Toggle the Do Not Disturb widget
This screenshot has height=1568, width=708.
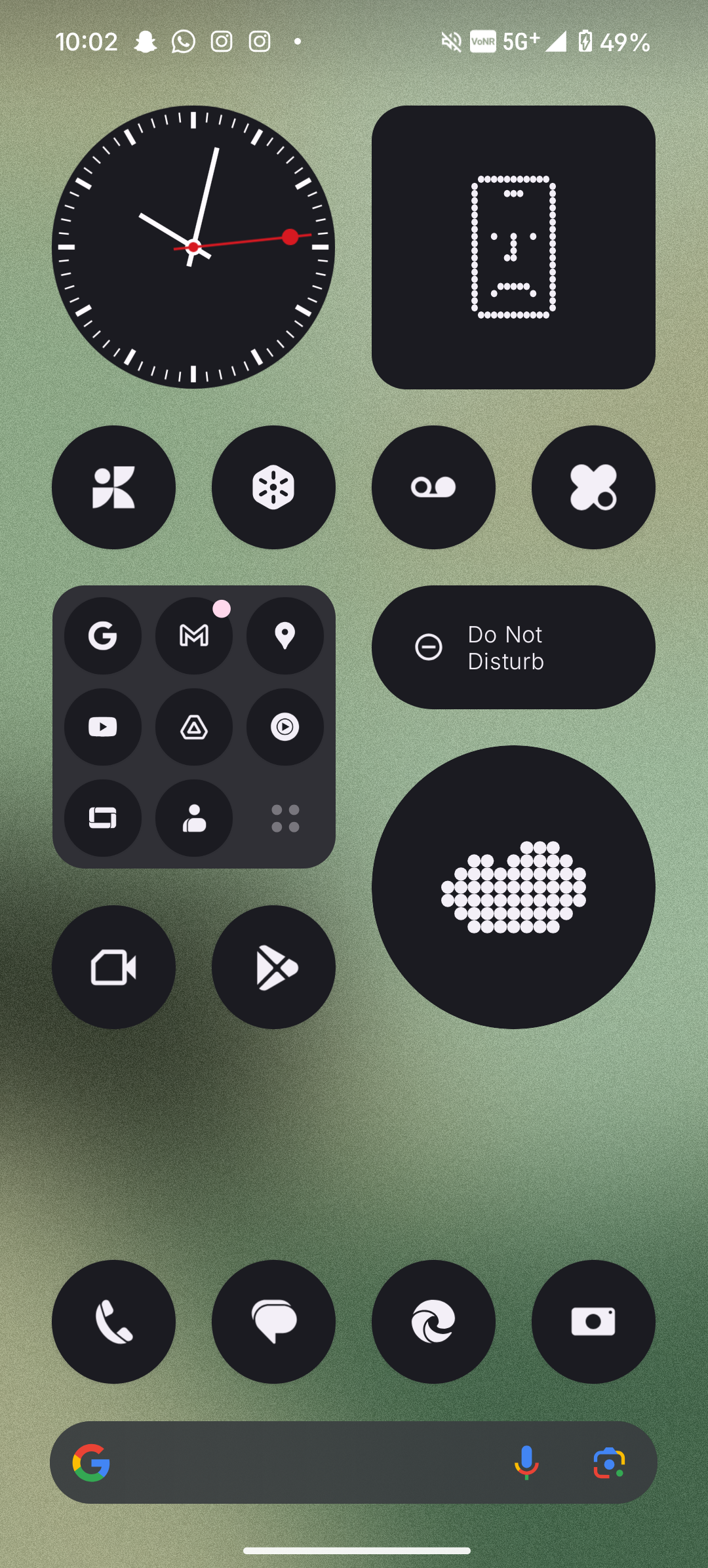513,647
